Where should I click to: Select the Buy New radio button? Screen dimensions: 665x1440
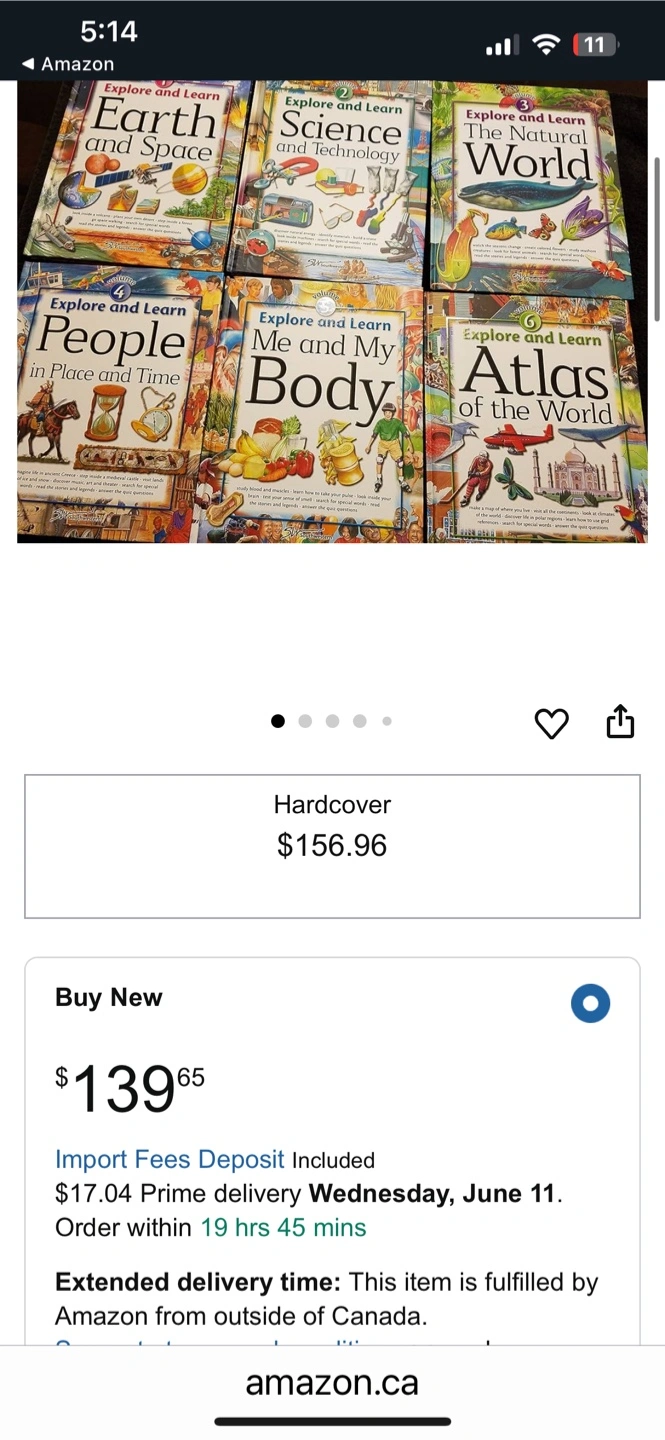click(x=590, y=1003)
